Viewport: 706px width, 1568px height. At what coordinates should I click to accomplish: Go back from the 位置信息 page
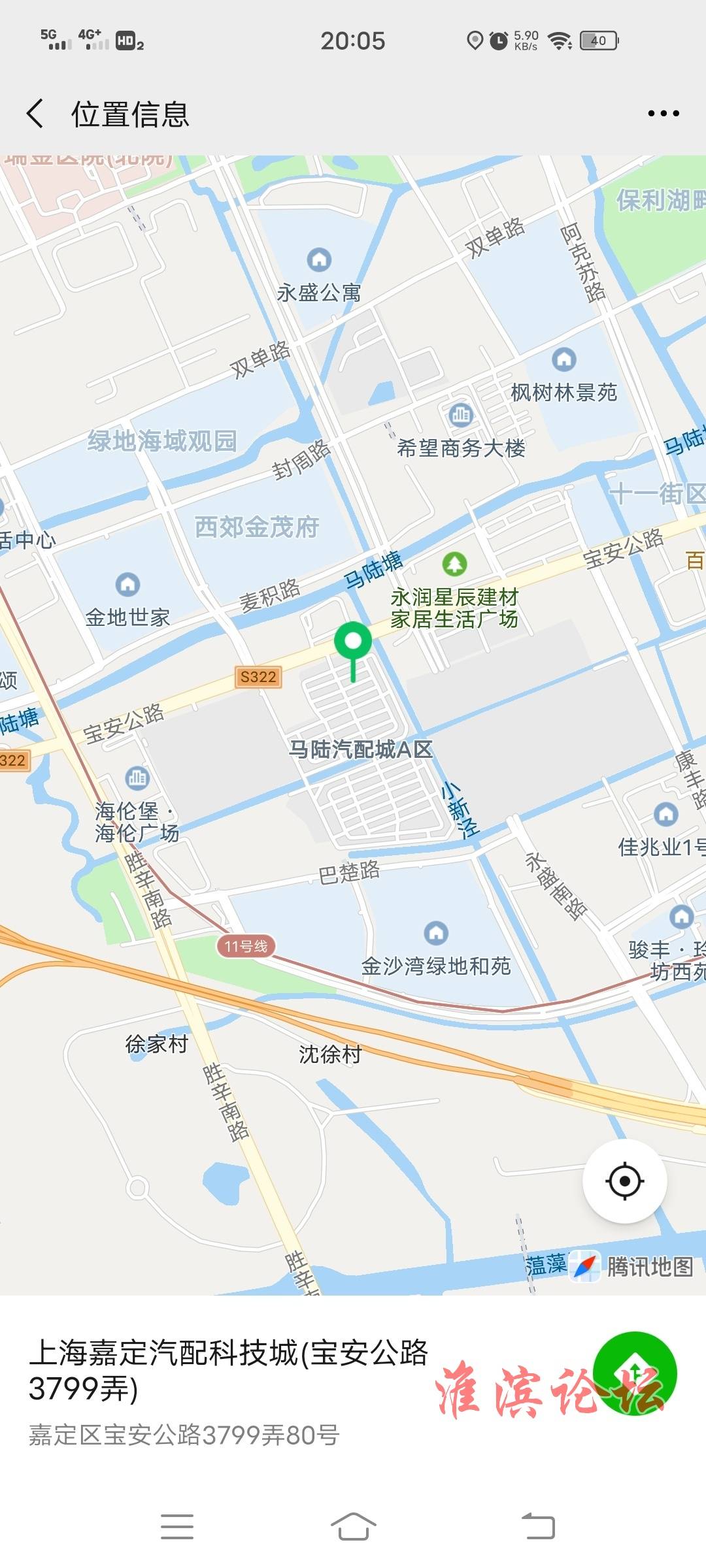35,114
